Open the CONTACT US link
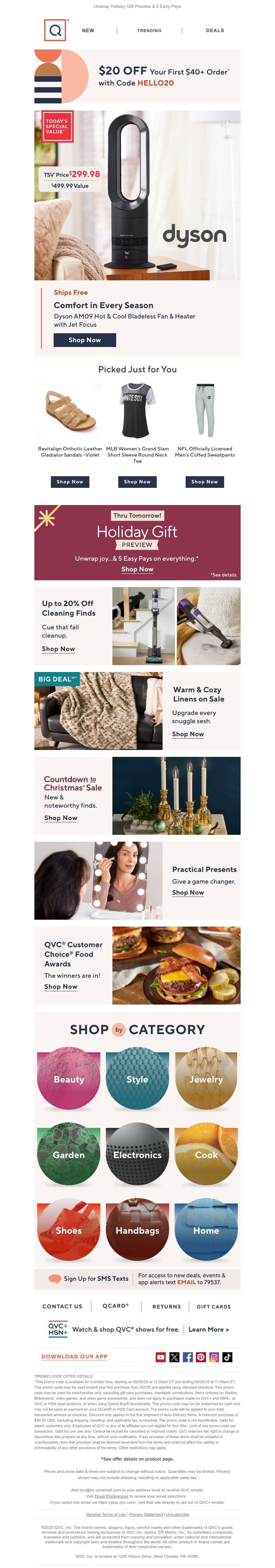The height and width of the screenshot is (1568, 275). click(62, 1306)
